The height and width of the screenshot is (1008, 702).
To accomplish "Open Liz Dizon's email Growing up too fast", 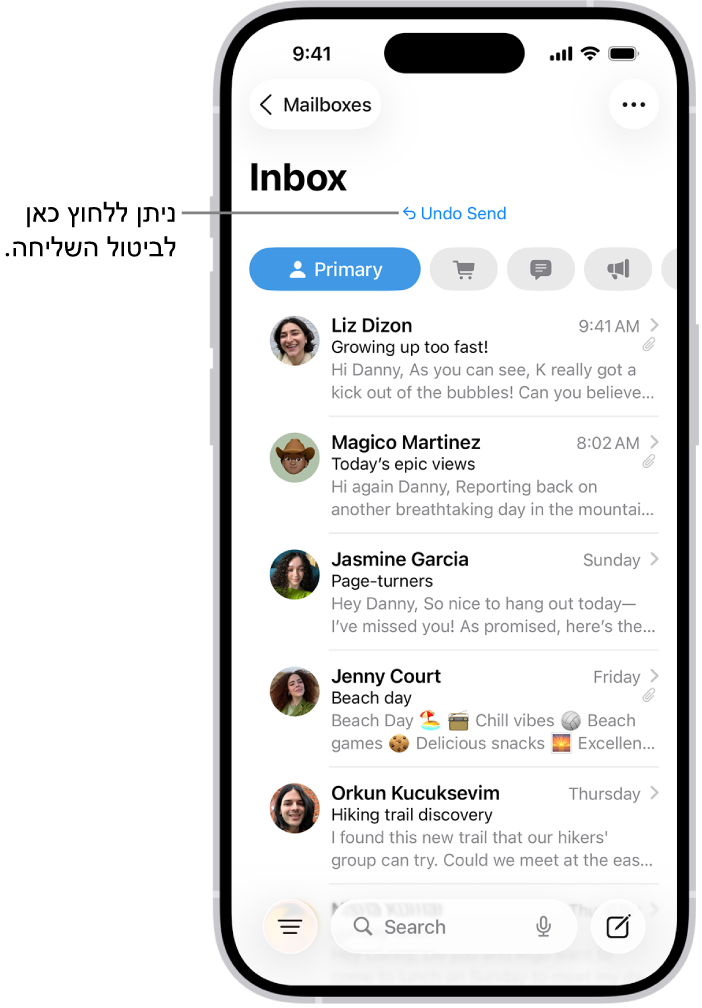I will [x=480, y=359].
